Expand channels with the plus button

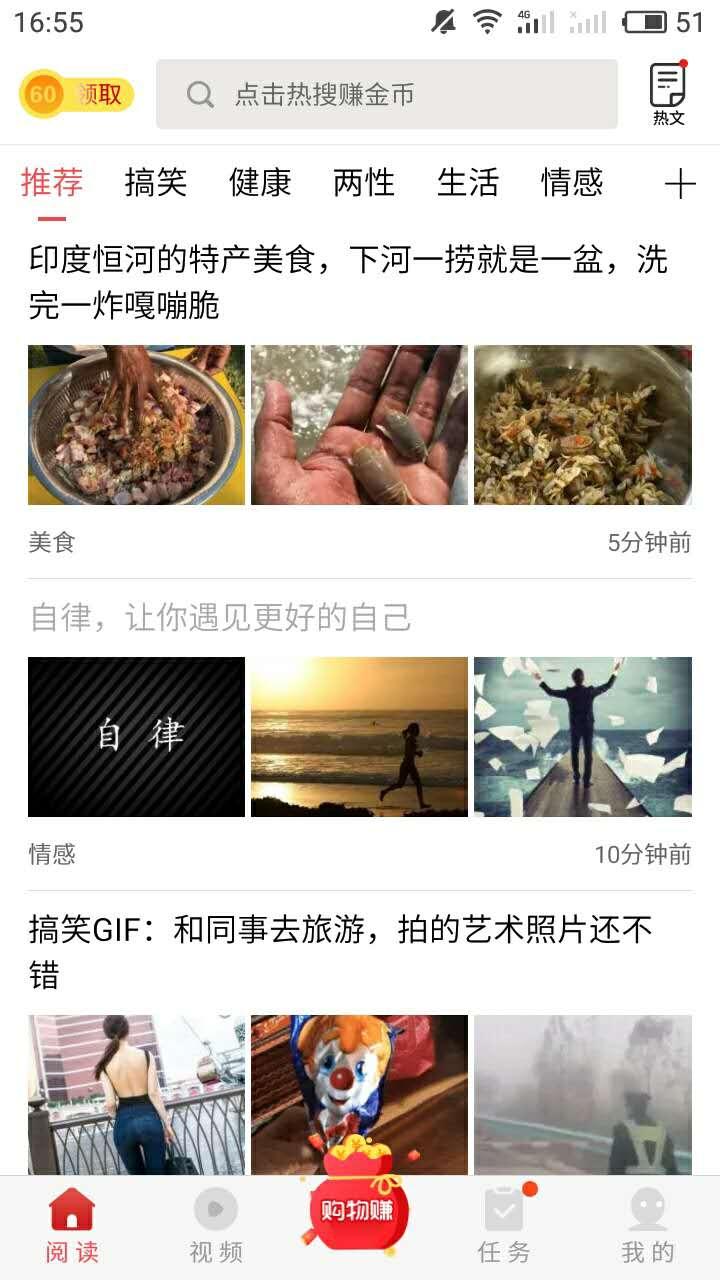pyautogui.click(x=681, y=184)
